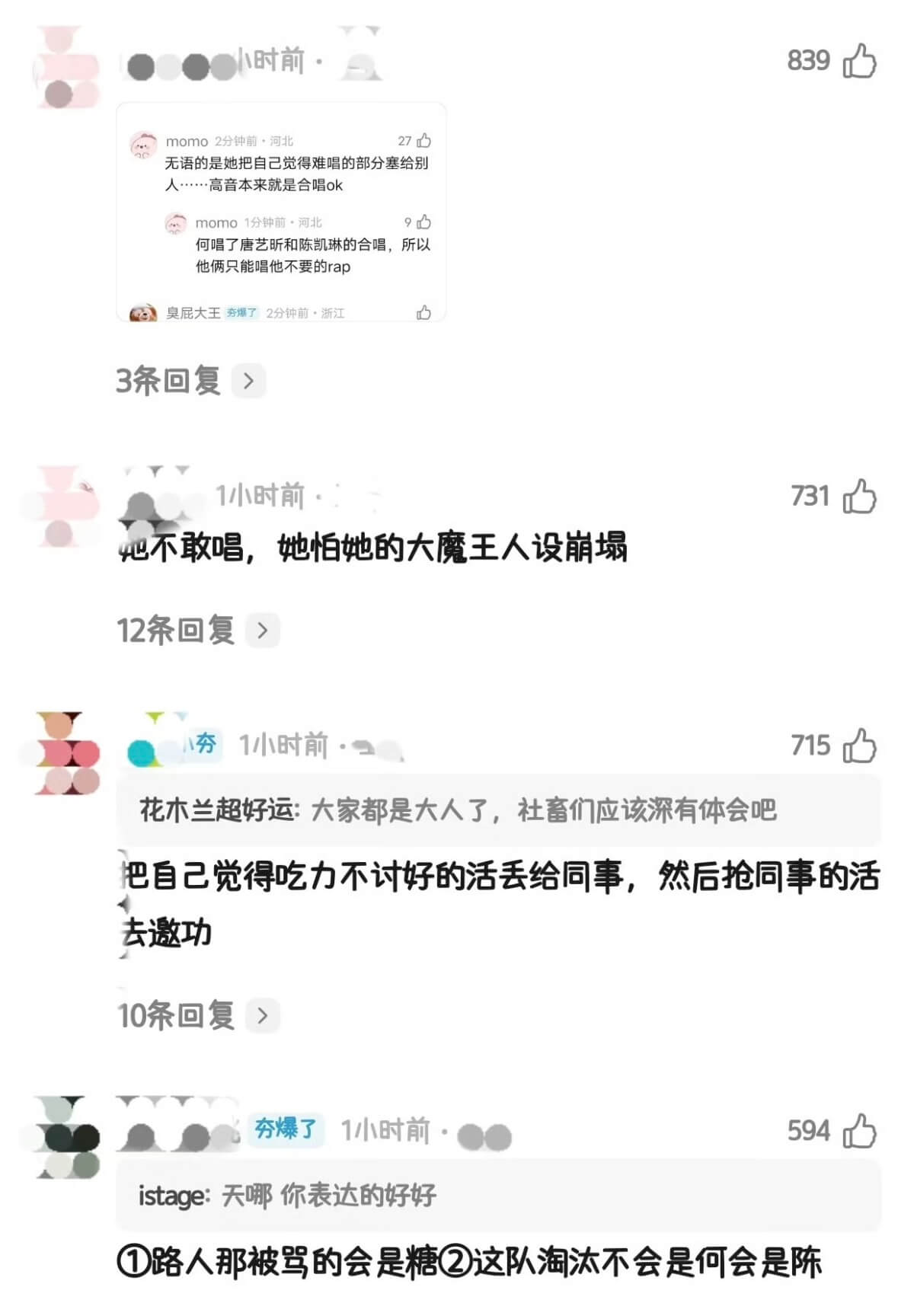The width and height of the screenshot is (914, 1316).
Task: Like the comment with 715 likes
Action: point(860,746)
